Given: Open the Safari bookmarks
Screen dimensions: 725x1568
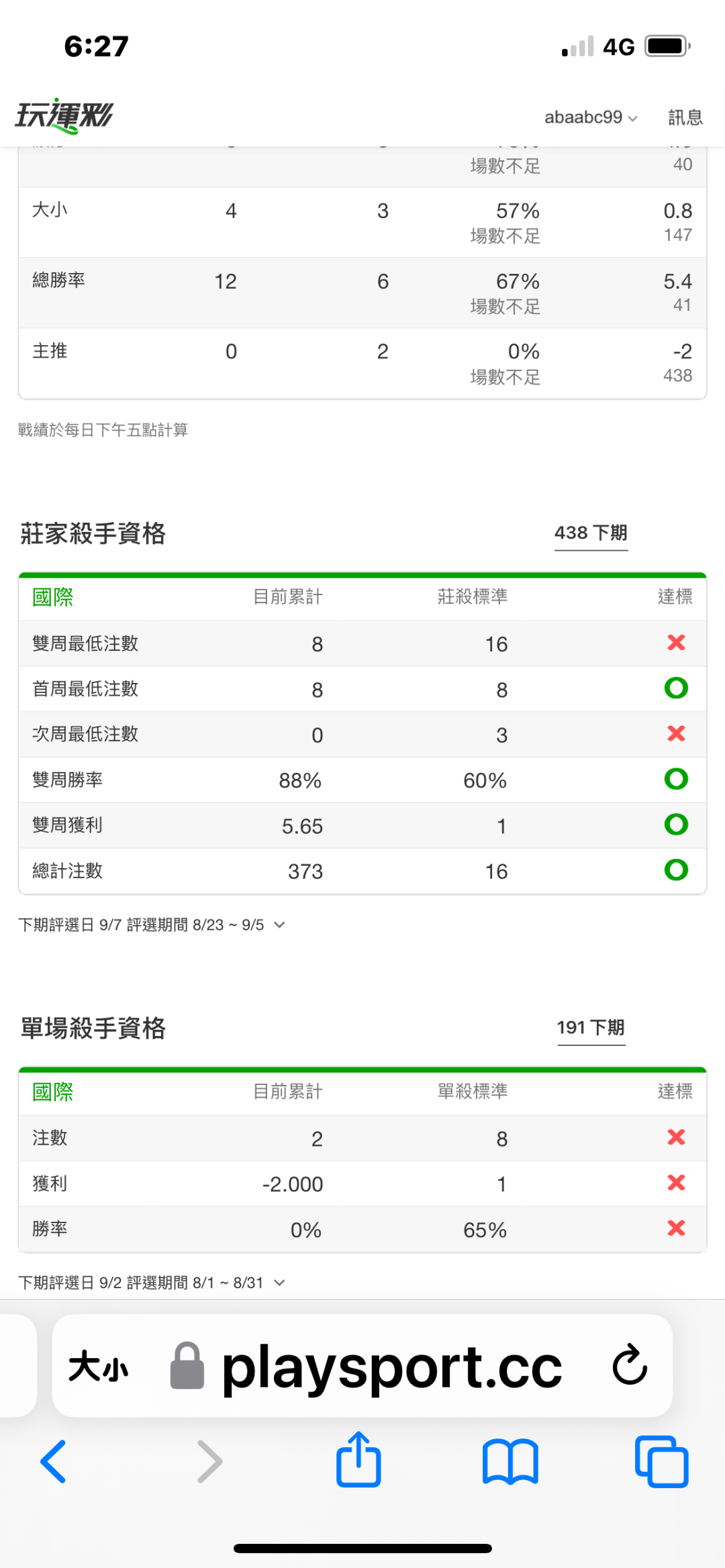Looking at the screenshot, I should tap(510, 1462).
